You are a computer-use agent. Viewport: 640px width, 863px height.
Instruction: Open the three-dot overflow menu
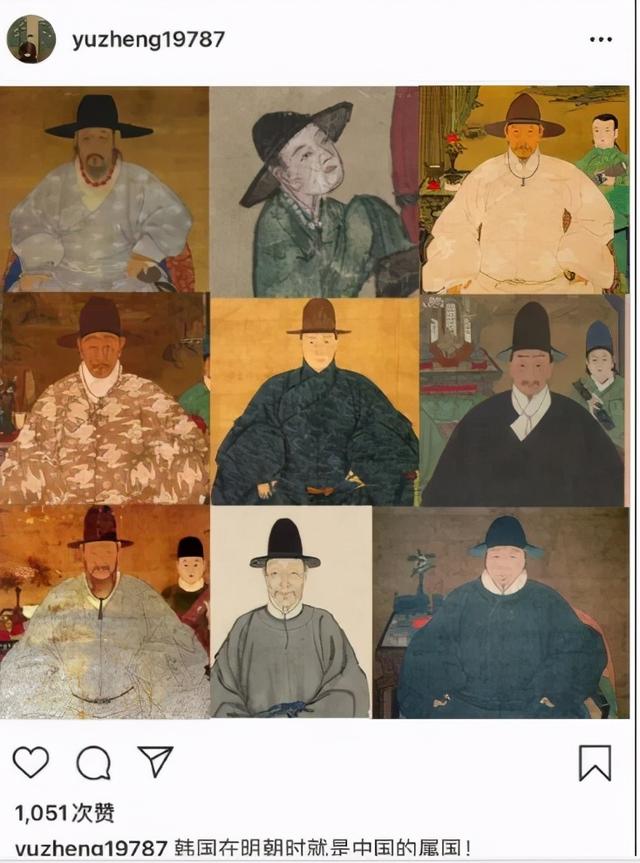(600, 40)
